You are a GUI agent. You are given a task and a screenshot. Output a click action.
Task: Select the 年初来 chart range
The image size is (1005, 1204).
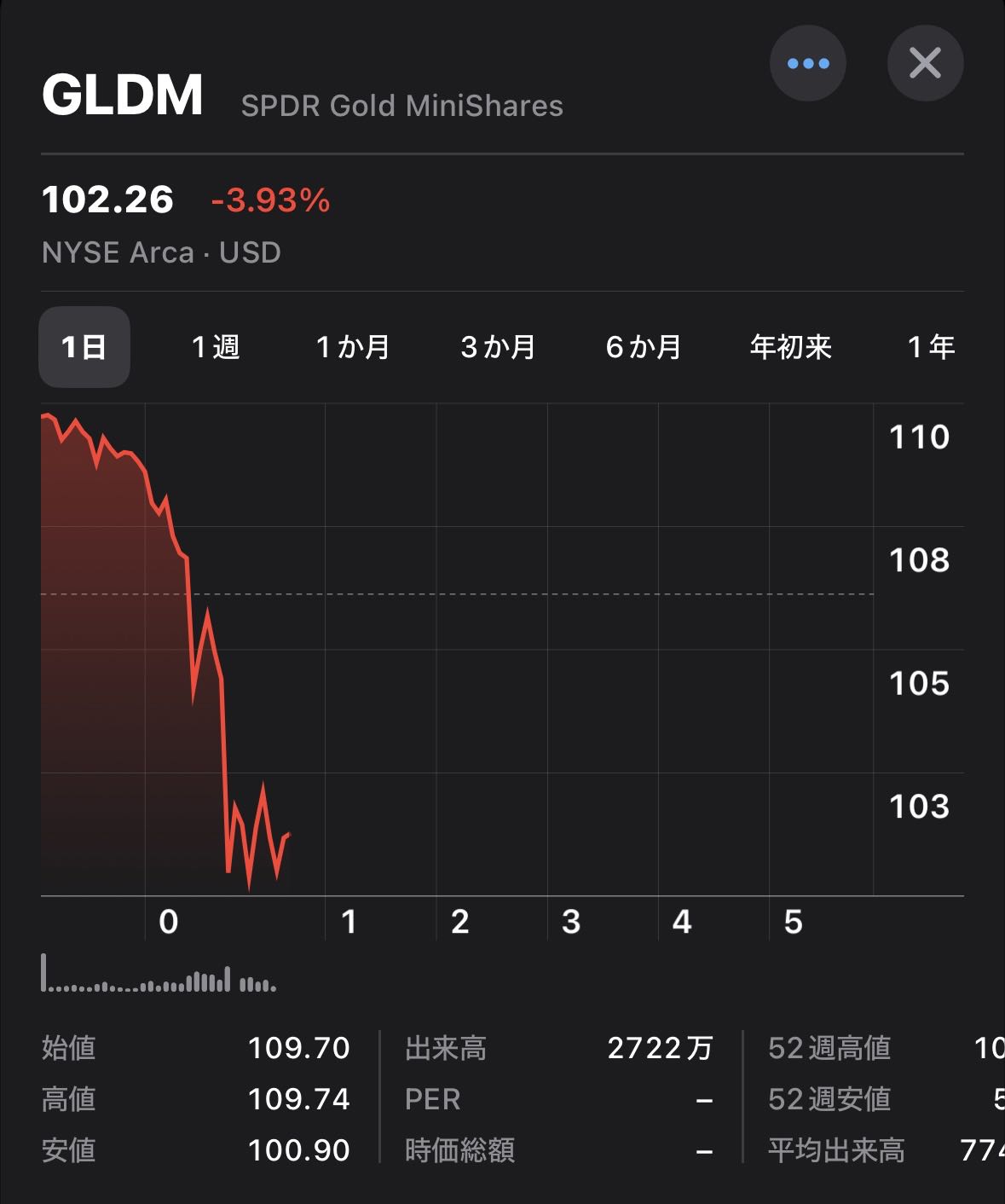[x=790, y=347]
